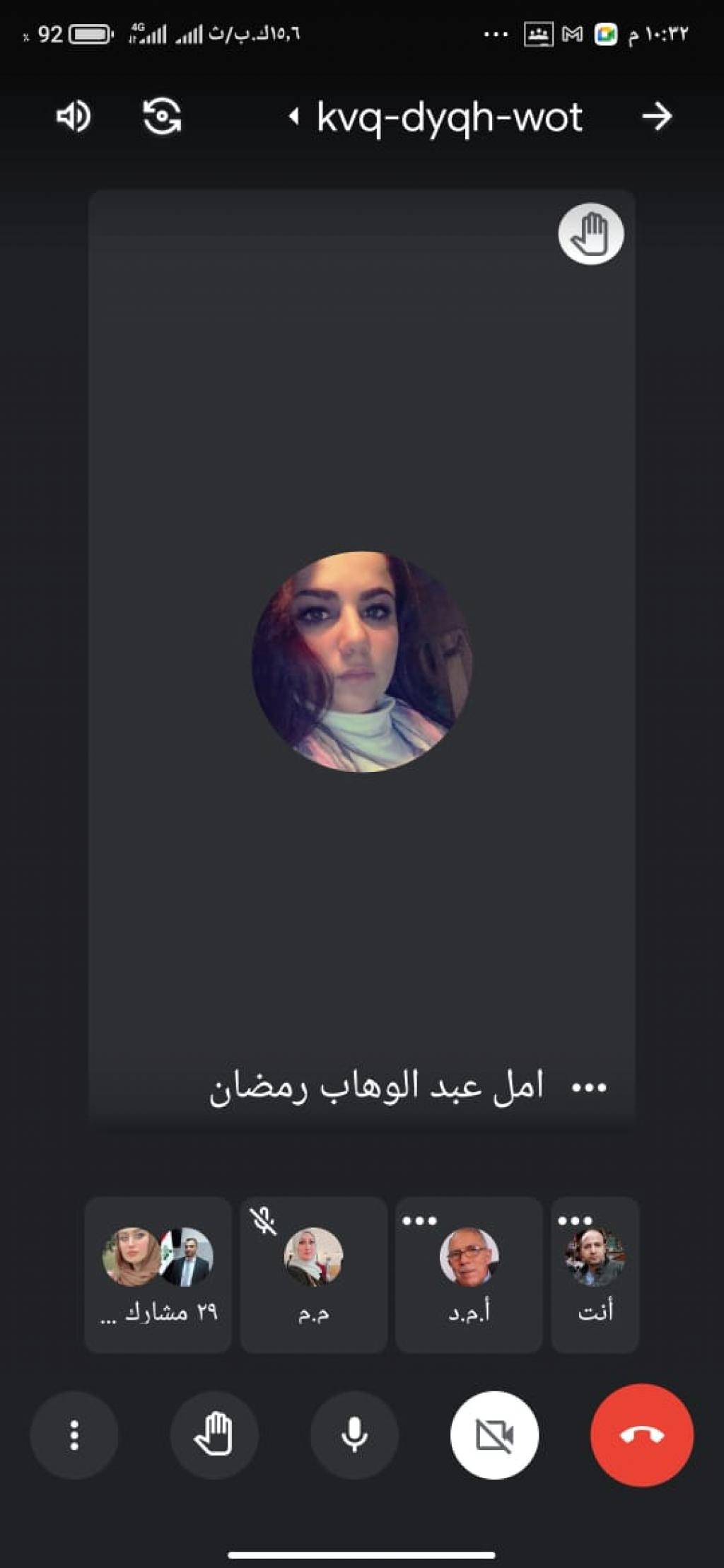724x1568 pixels.
Task: Mute the microphone
Action: point(354,1435)
